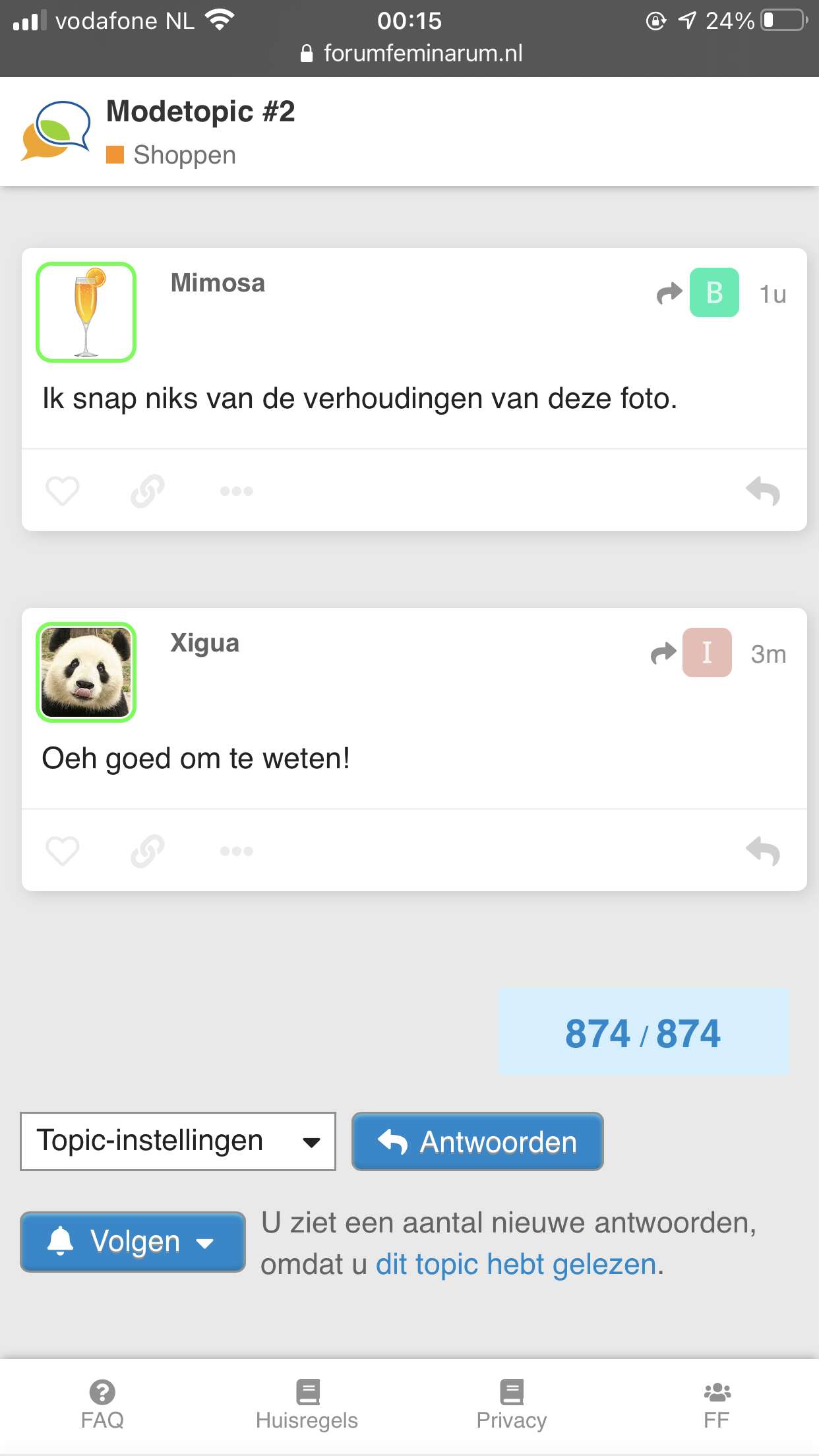Open the 'dit topic hebt gelezen' link
The height and width of the screenshot is (1456, 819).
pos(516,1265)
